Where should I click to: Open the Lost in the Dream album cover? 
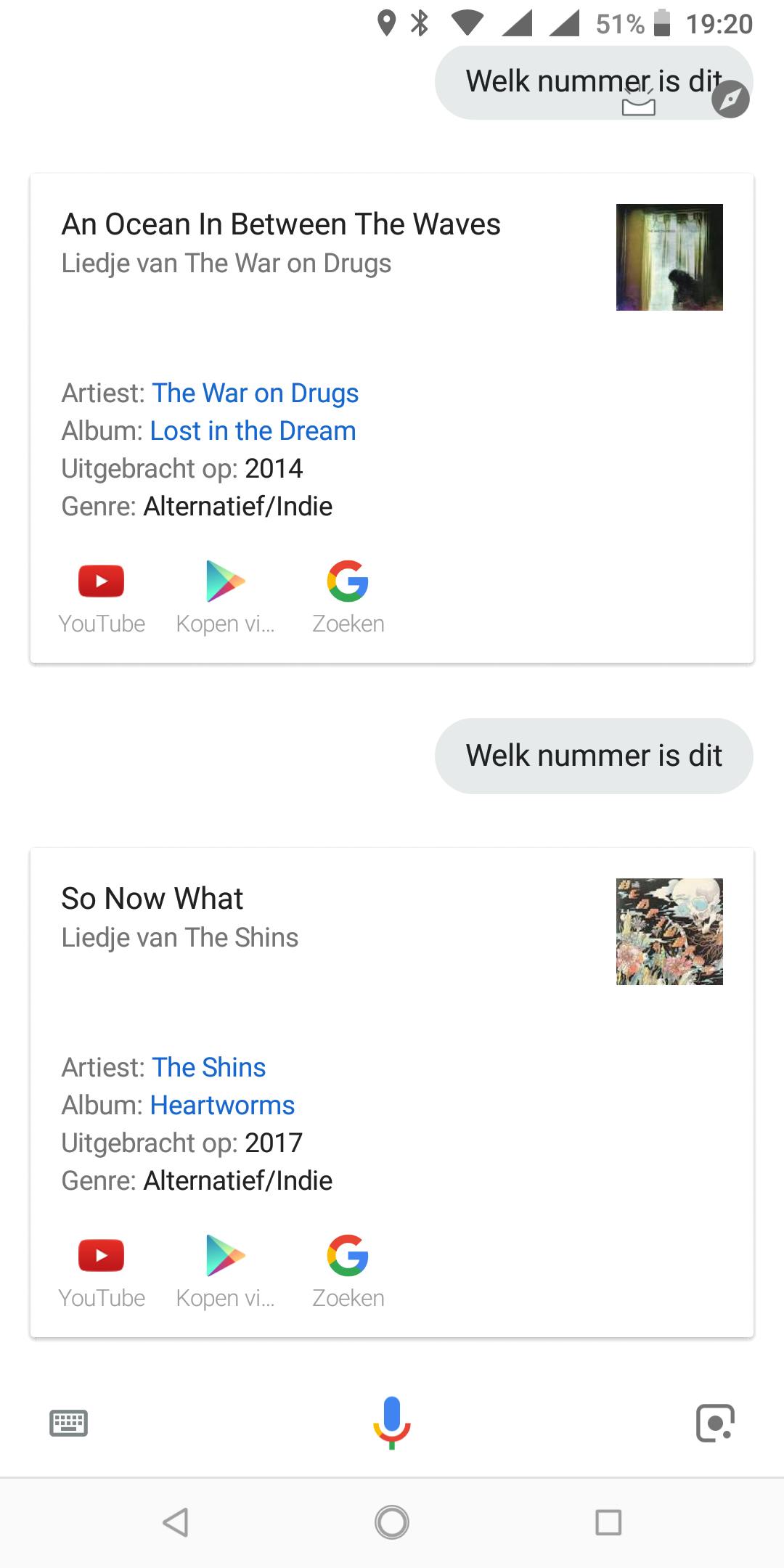pos(669,257)
